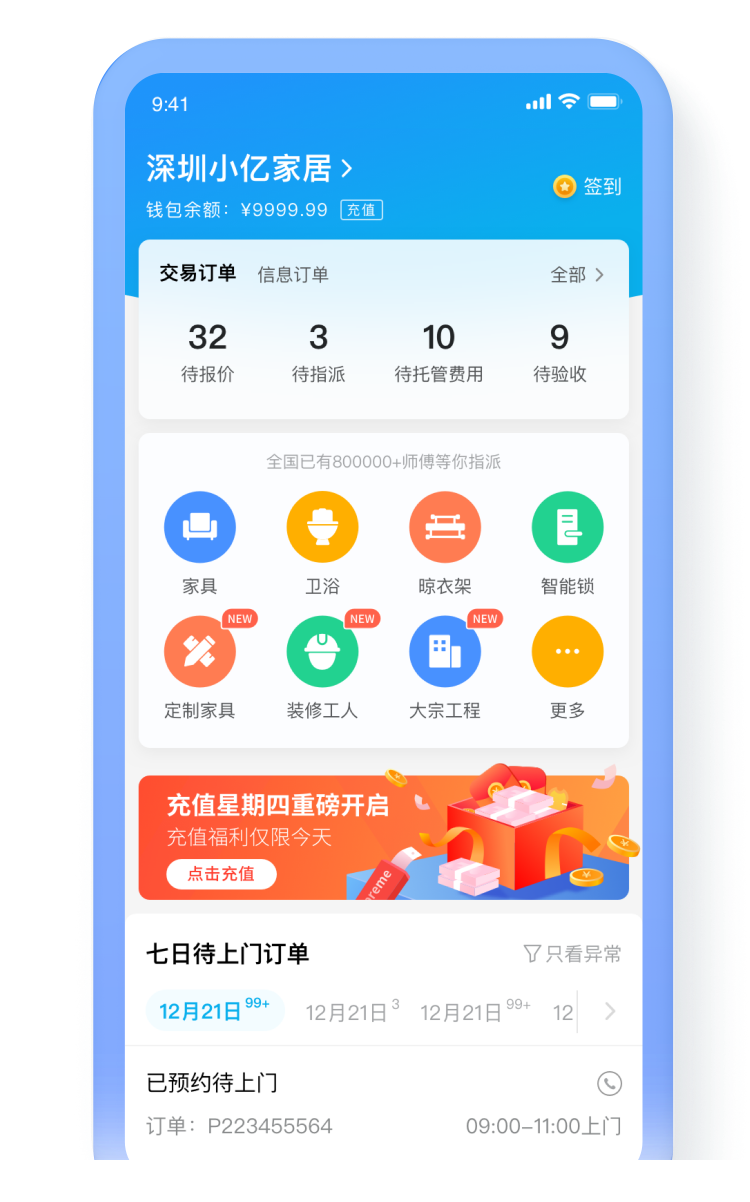Image resolution: width=750 pixels, height=1202 pixels.
Task: Call the worker for order P223455564
Action: 609,1083
